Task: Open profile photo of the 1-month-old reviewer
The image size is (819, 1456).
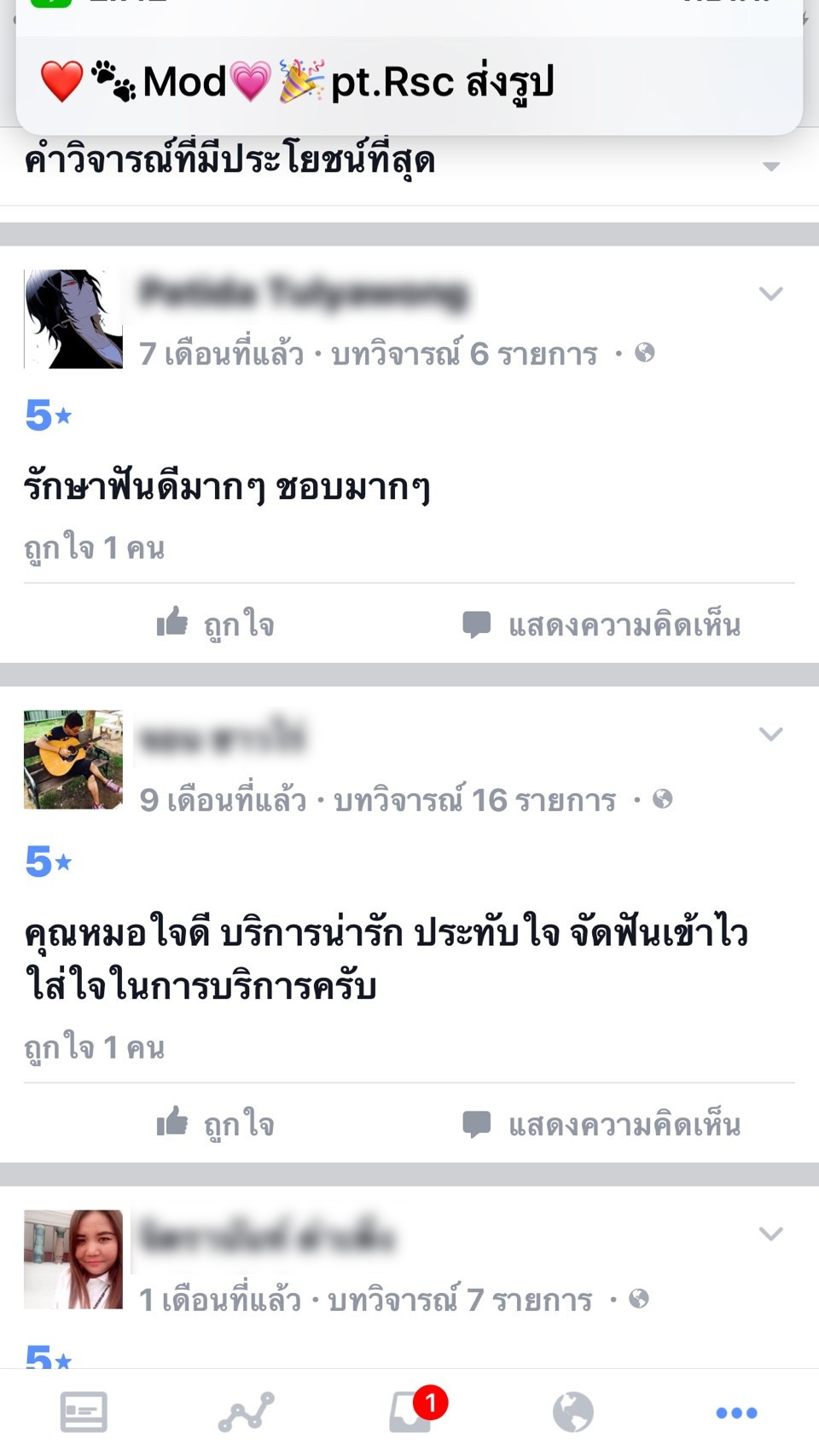Action: [73, 1259]
